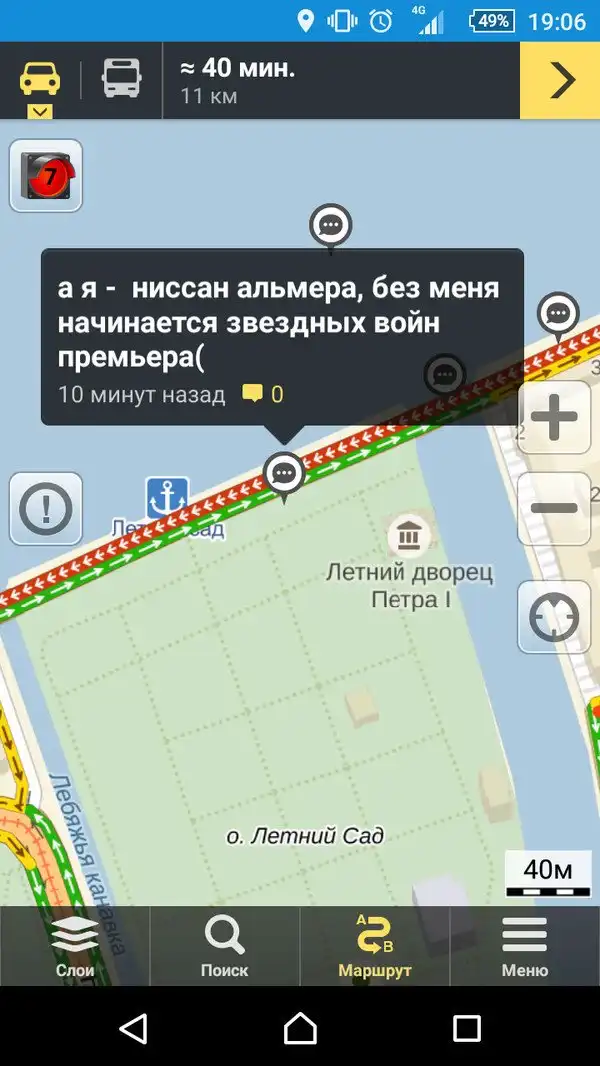
Task: Add a road event with exclamation button
Action: (45, 509)
